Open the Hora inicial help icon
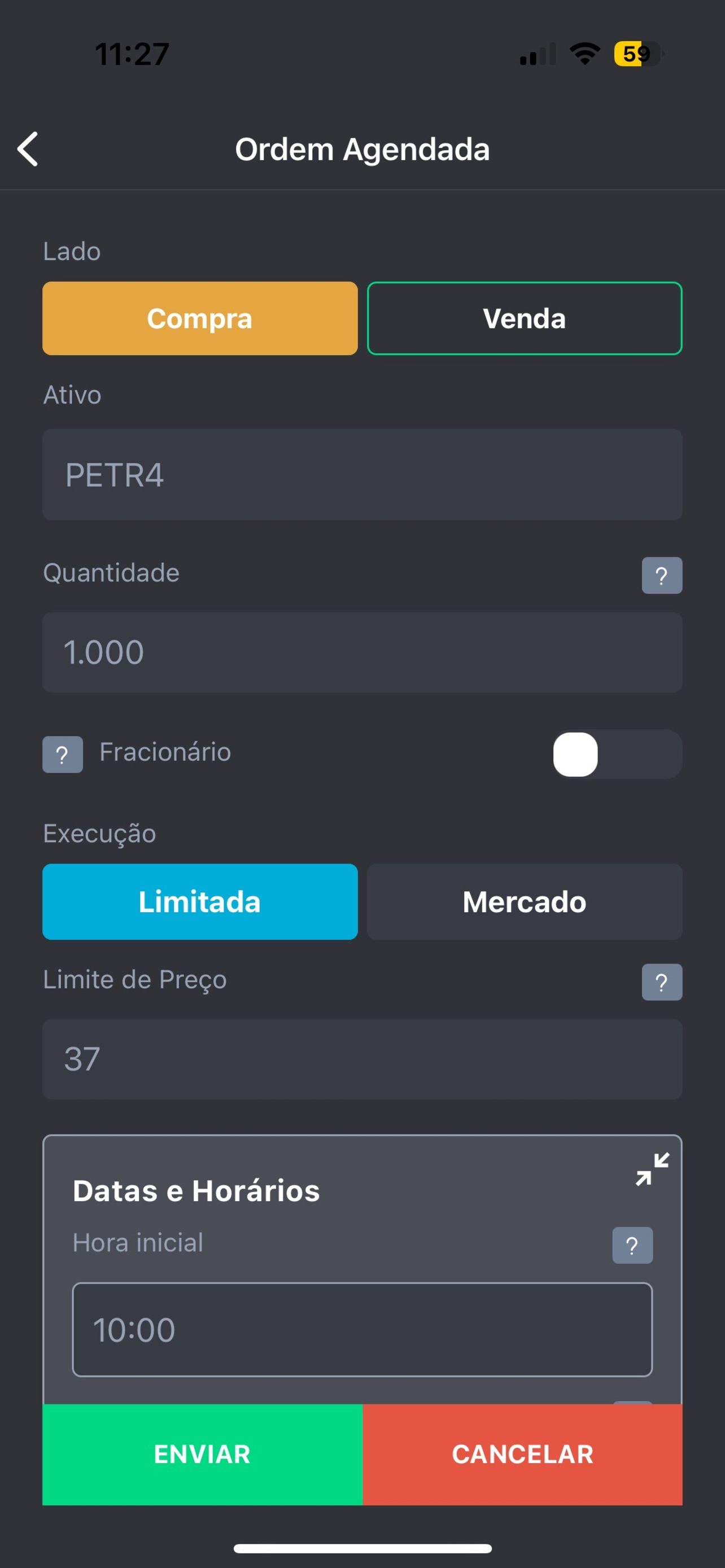The image size is (725, 1568). tap(632, 1245)
